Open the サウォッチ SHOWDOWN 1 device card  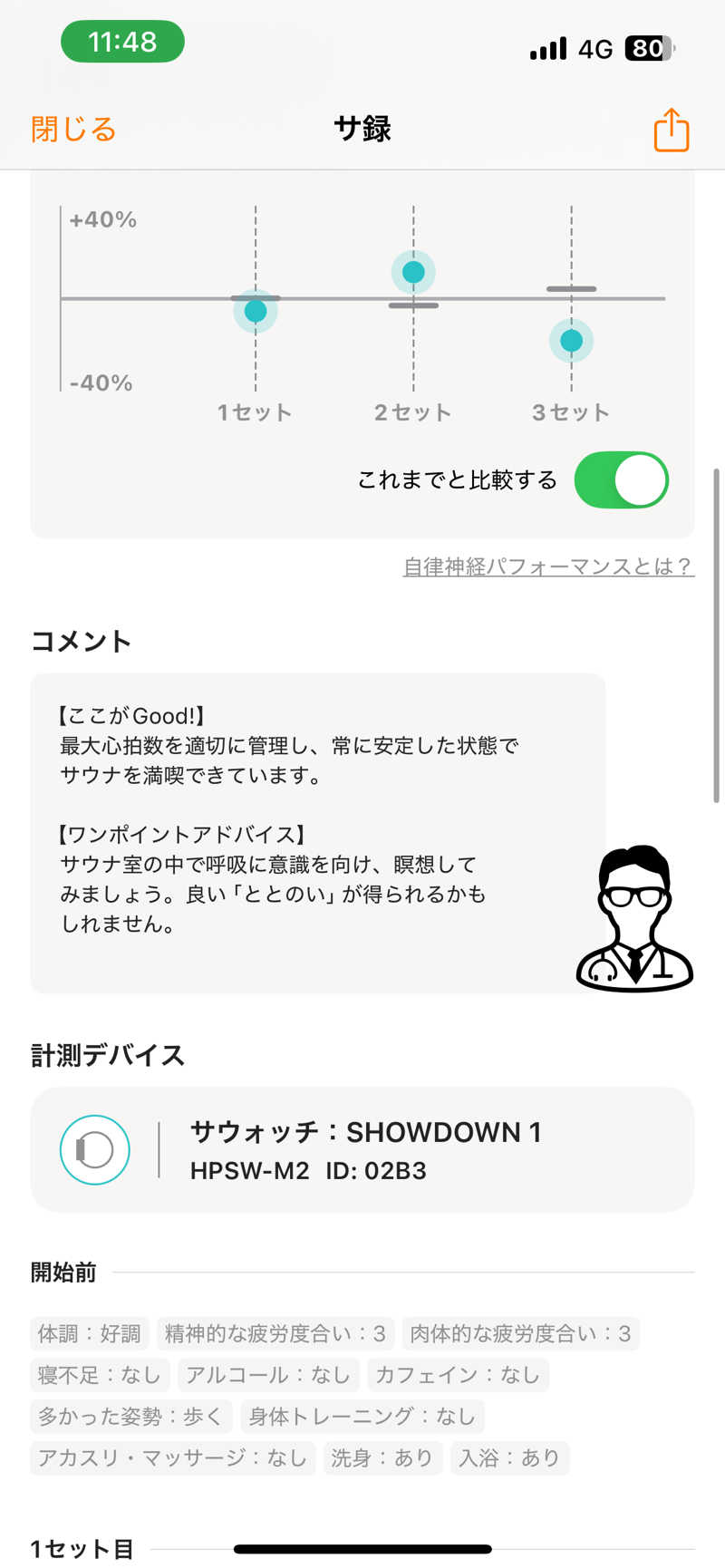(x=362, y=1149)
